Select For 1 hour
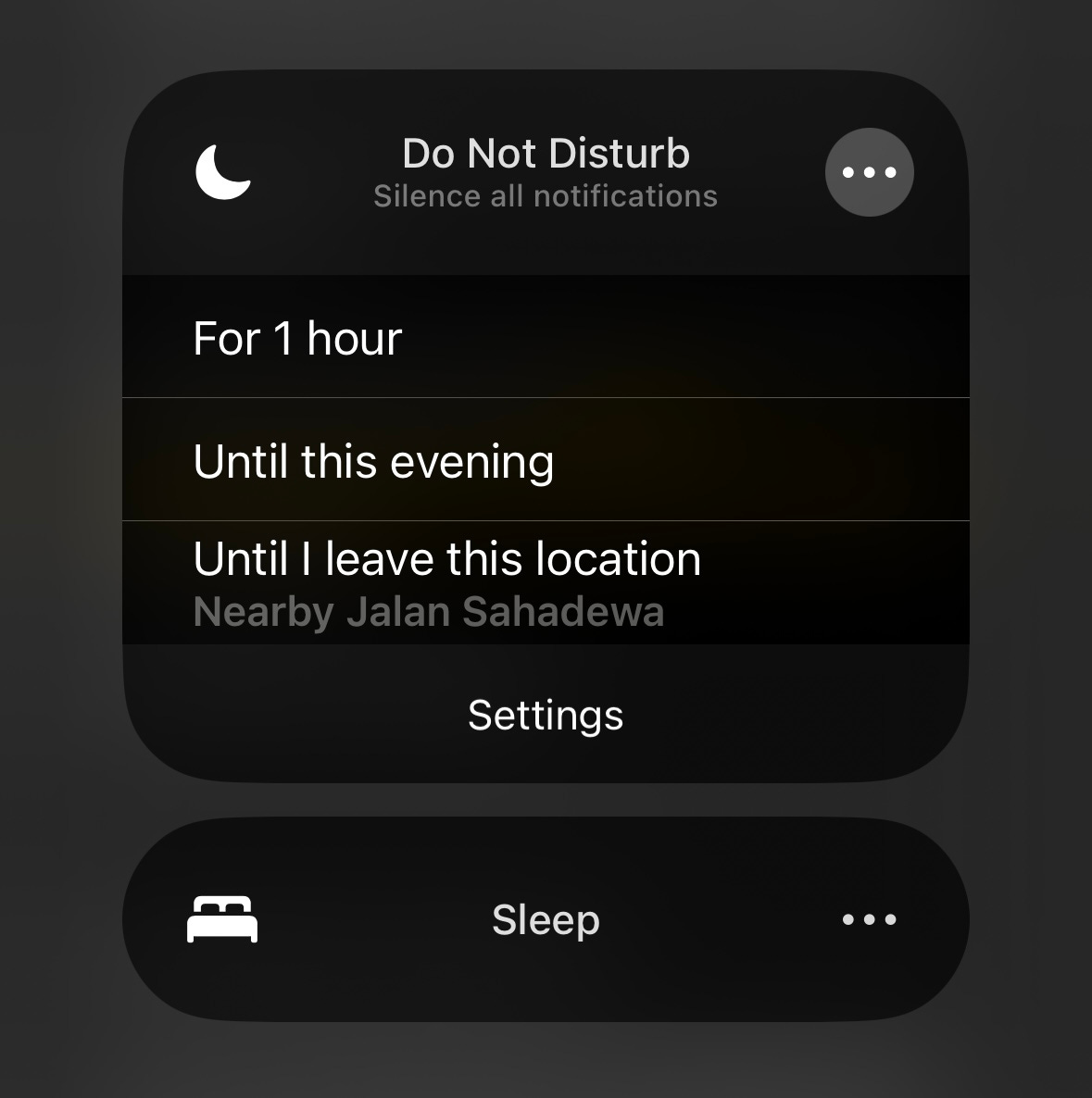The height and width of the screenshot is (1098, 1092). tap(546, 337)
